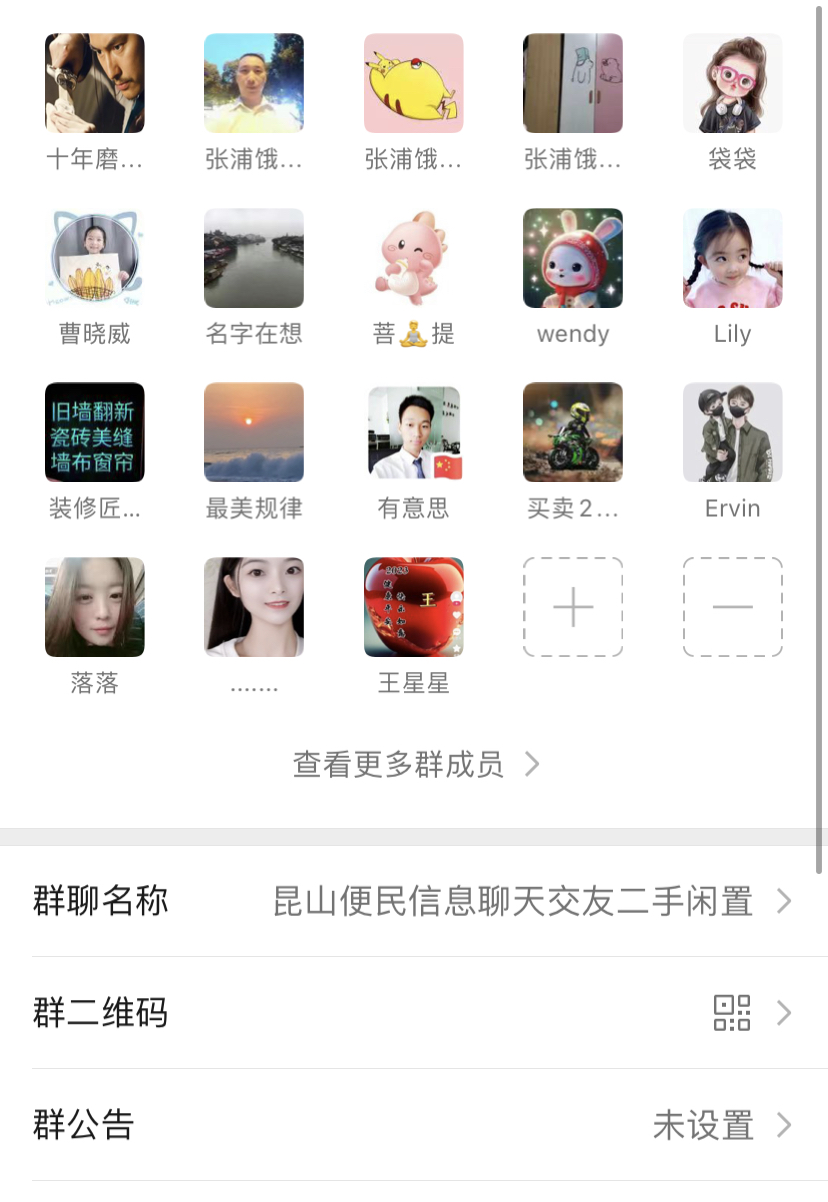Open 名字在想's member avatar
The width and height of the screenshot is (828, 1202).
(x=254, y=258)
